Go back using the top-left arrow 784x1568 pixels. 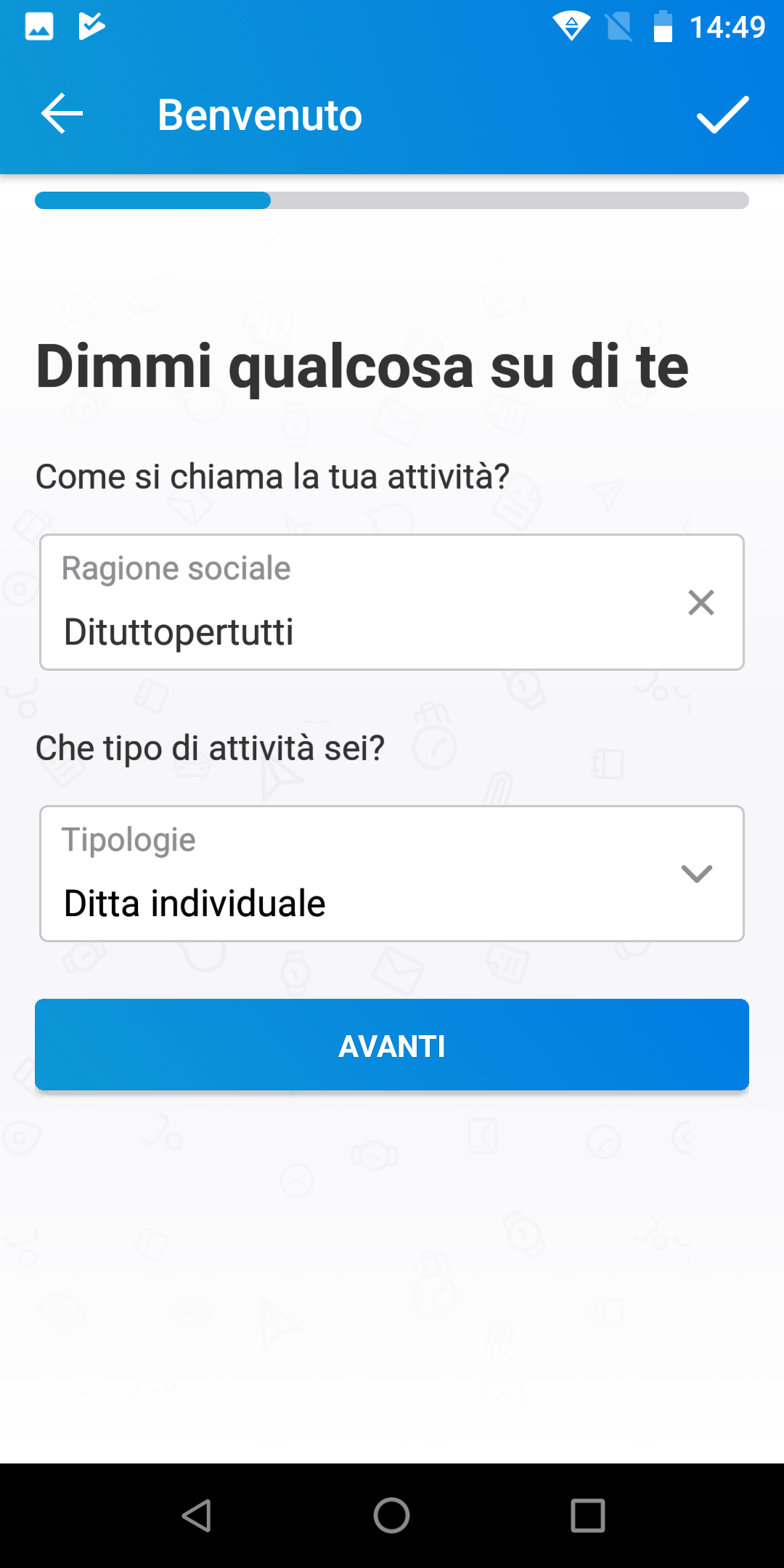62,114
